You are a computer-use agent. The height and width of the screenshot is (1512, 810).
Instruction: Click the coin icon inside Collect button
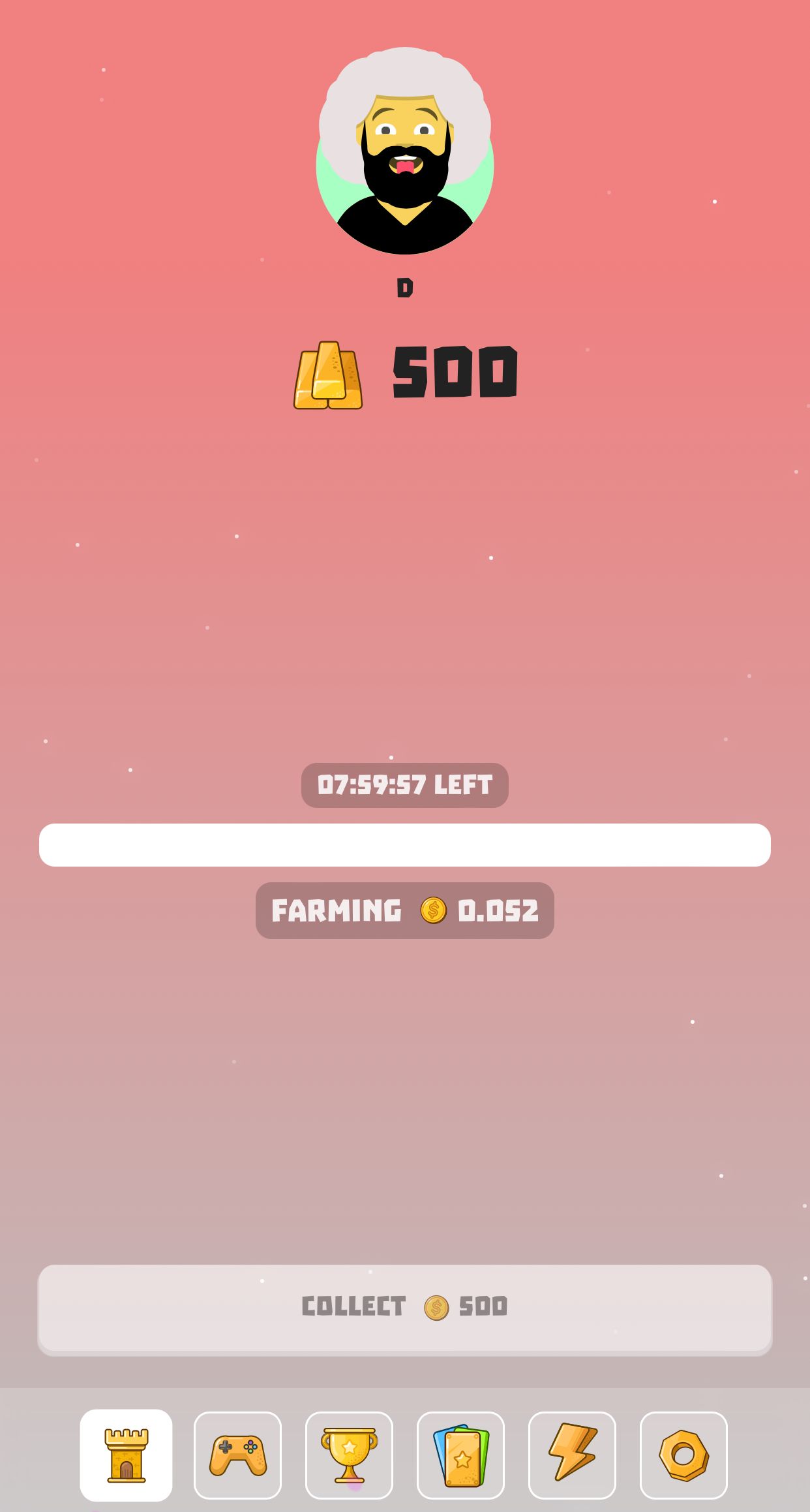pos(434,1306)
